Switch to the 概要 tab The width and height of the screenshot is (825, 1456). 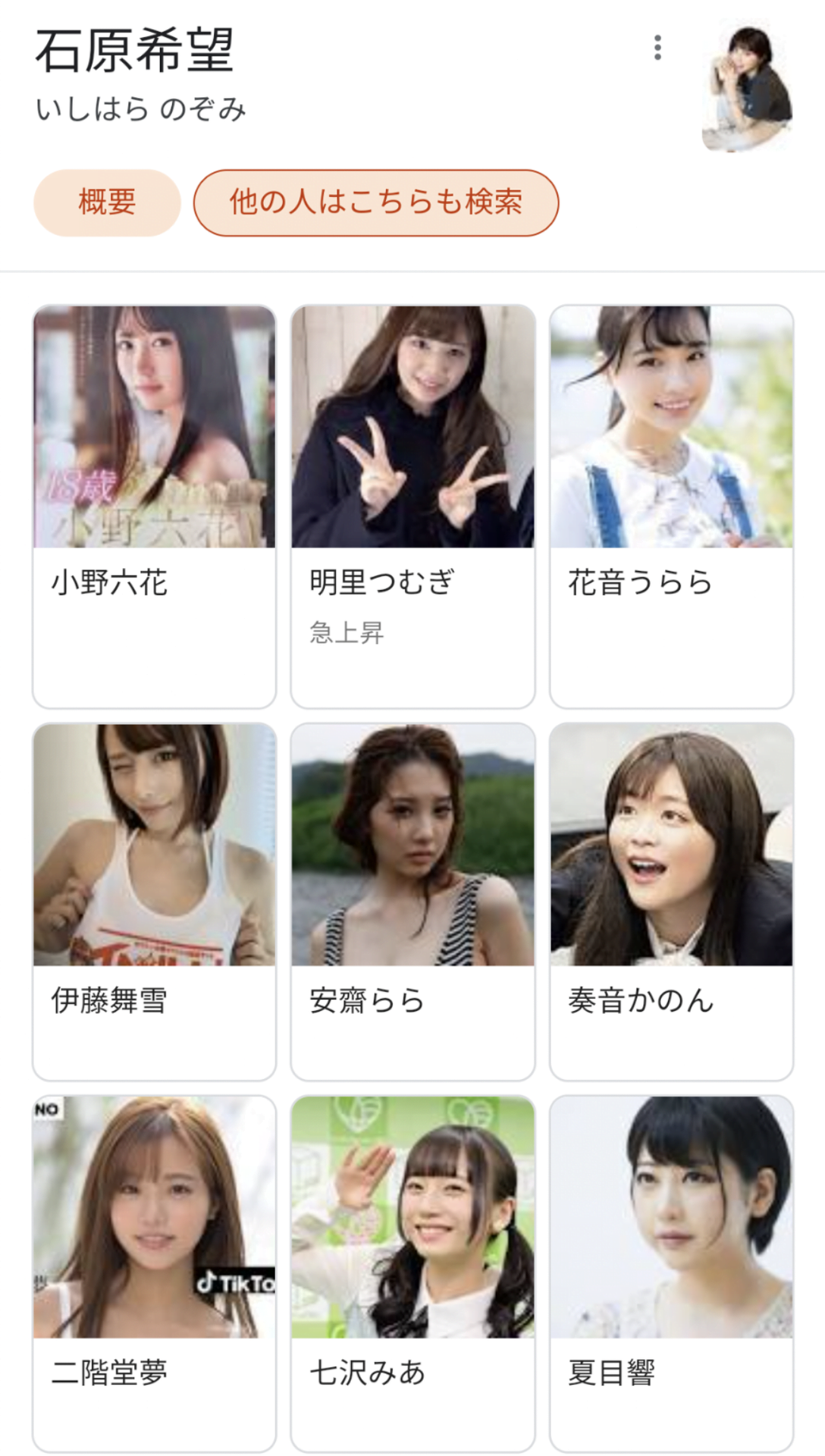pyautogui.click(x=107, y=202)
